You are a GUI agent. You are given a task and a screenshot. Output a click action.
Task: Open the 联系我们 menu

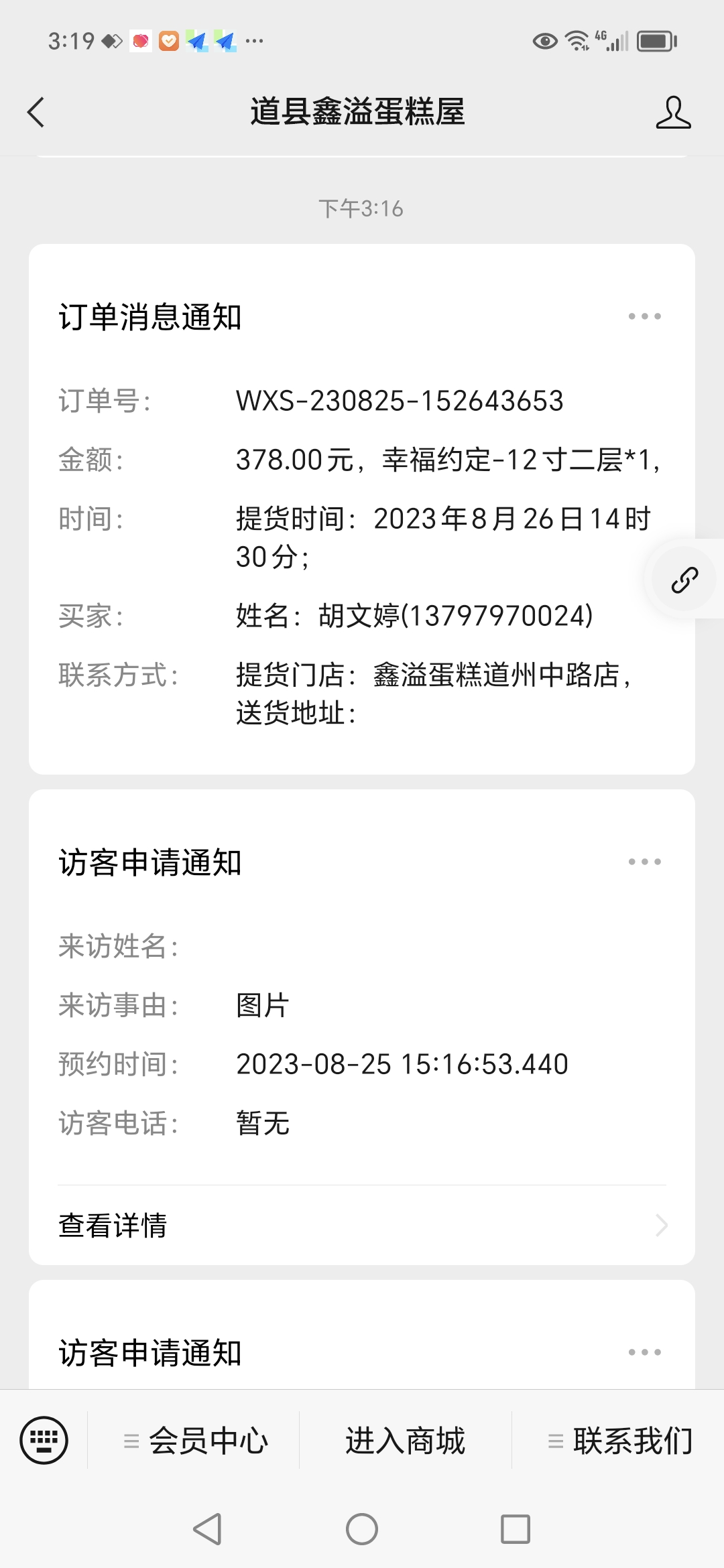pos(619,1441)
